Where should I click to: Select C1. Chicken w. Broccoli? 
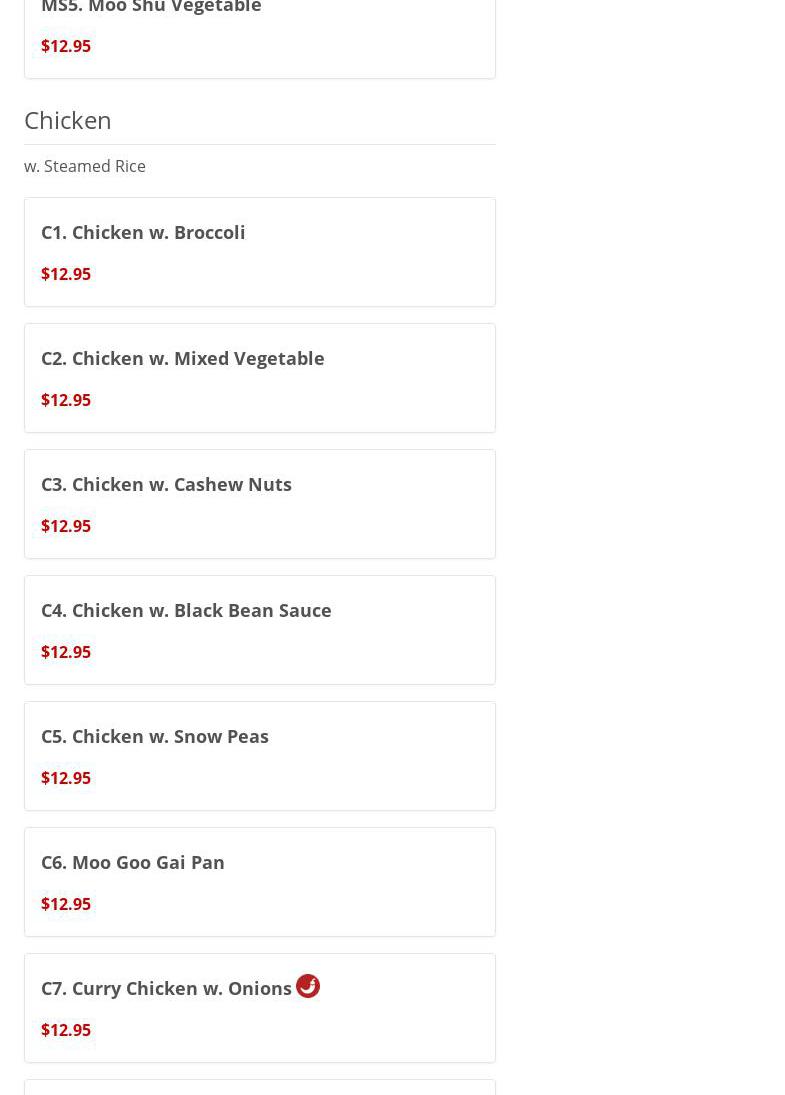(143, 233)
